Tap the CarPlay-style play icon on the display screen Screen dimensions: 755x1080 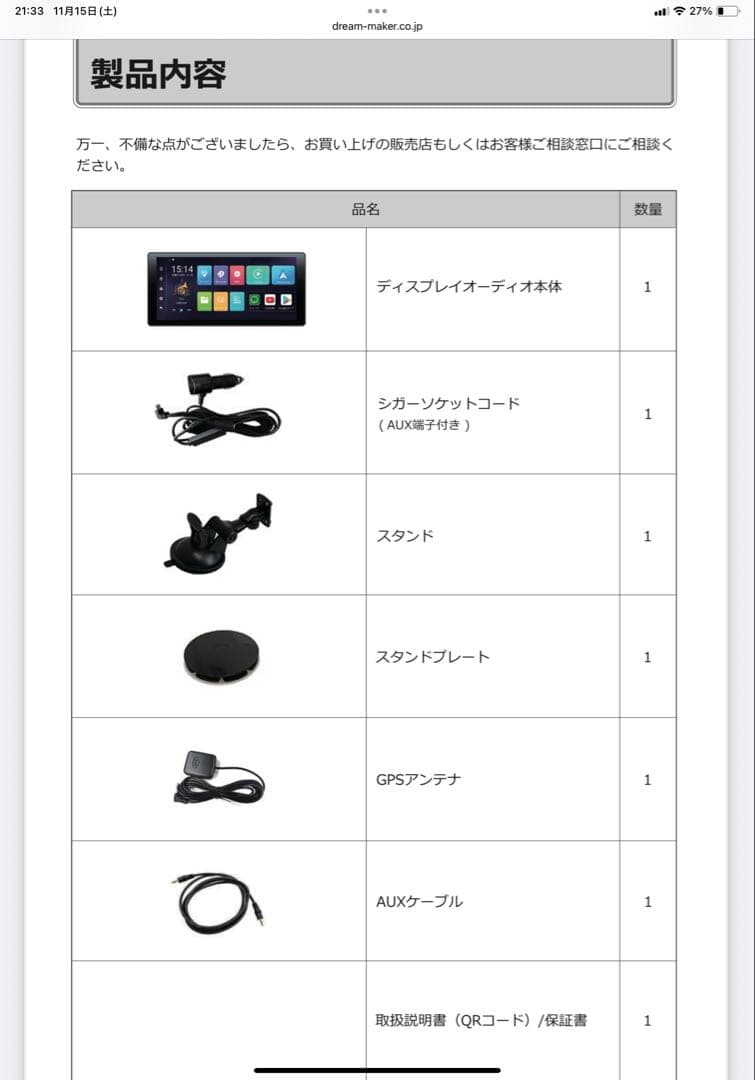coord(257,274)
